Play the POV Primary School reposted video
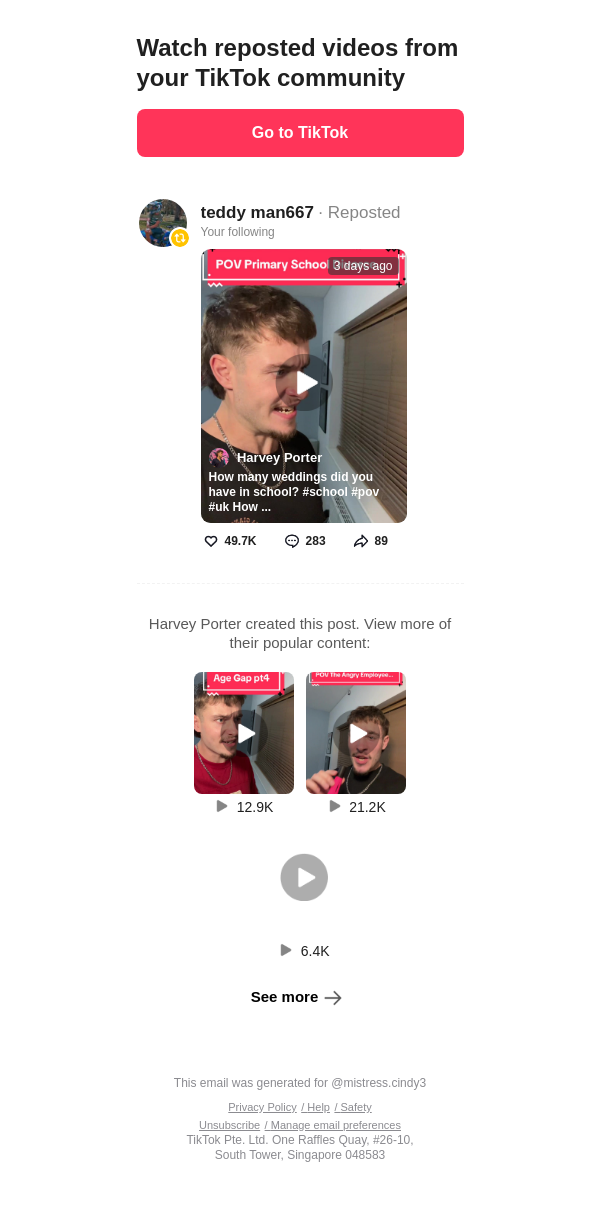 [x=303, y=383]
